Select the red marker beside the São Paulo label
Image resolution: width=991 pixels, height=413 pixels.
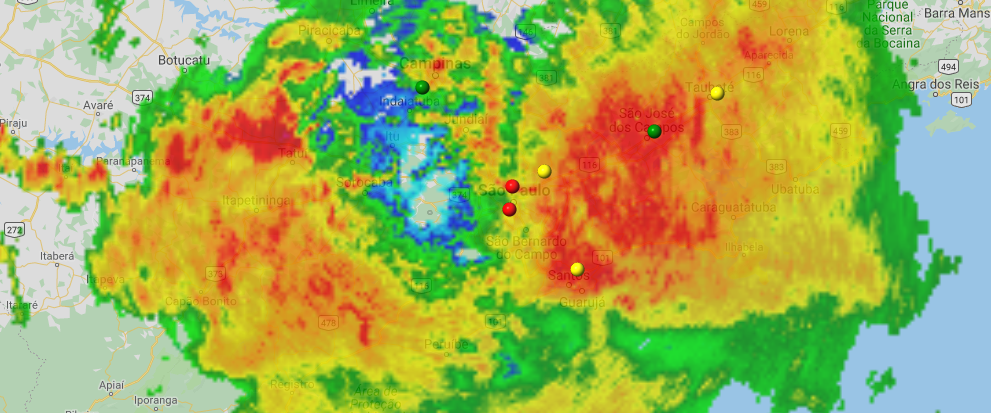(512, 186)
